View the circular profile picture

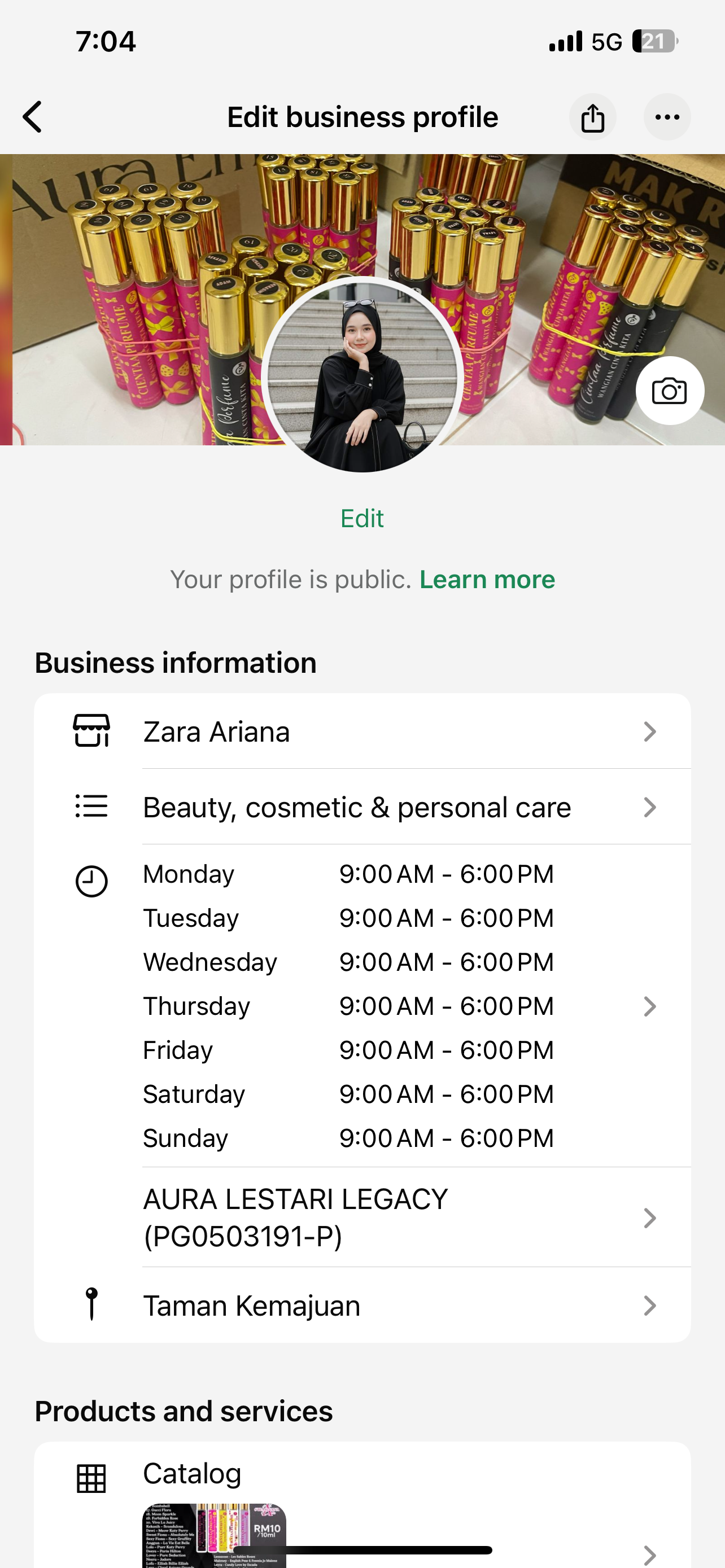(x=362, y=375)
